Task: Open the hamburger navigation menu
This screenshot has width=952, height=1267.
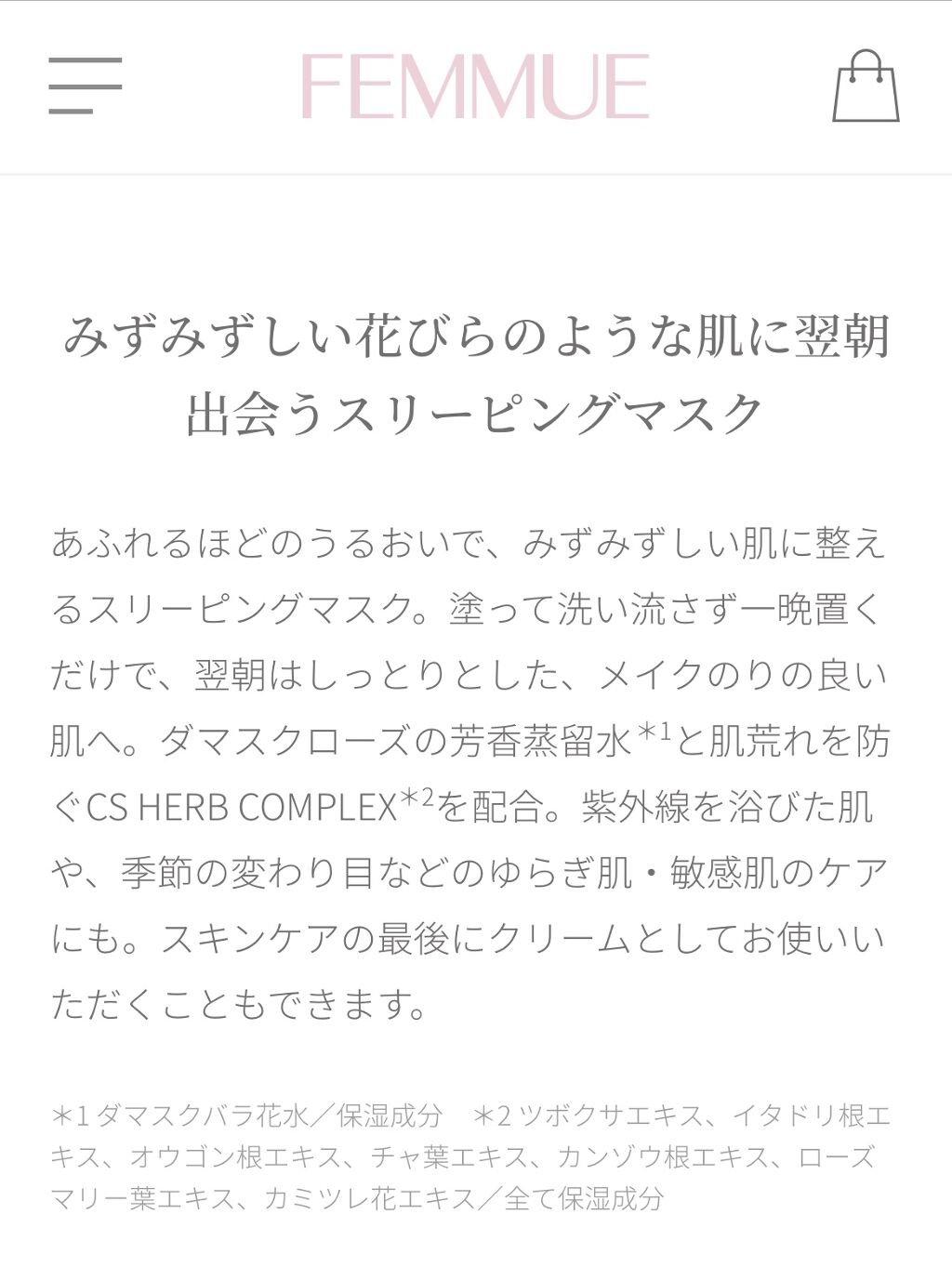Action: (x=85, y=86)
